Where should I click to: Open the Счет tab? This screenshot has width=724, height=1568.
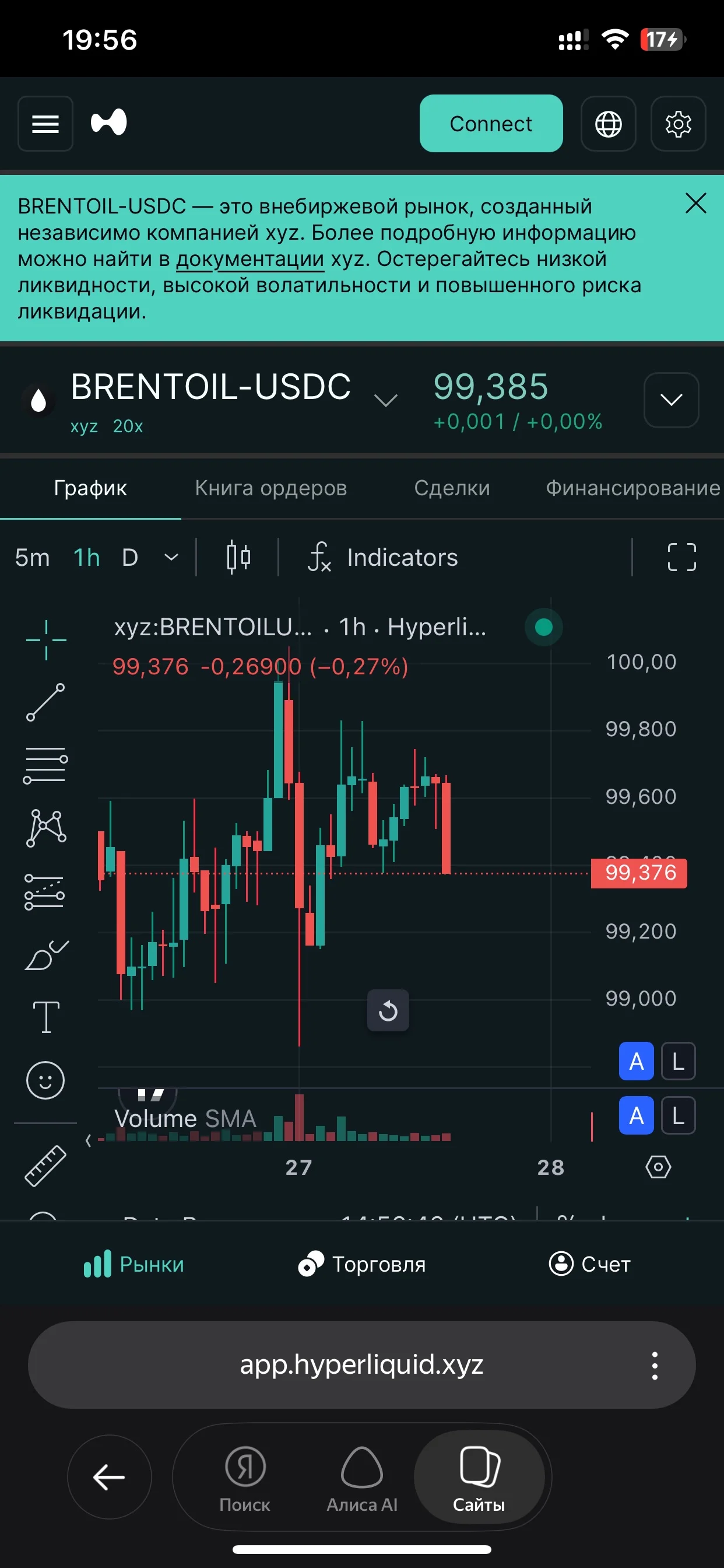coord(589,1264)
